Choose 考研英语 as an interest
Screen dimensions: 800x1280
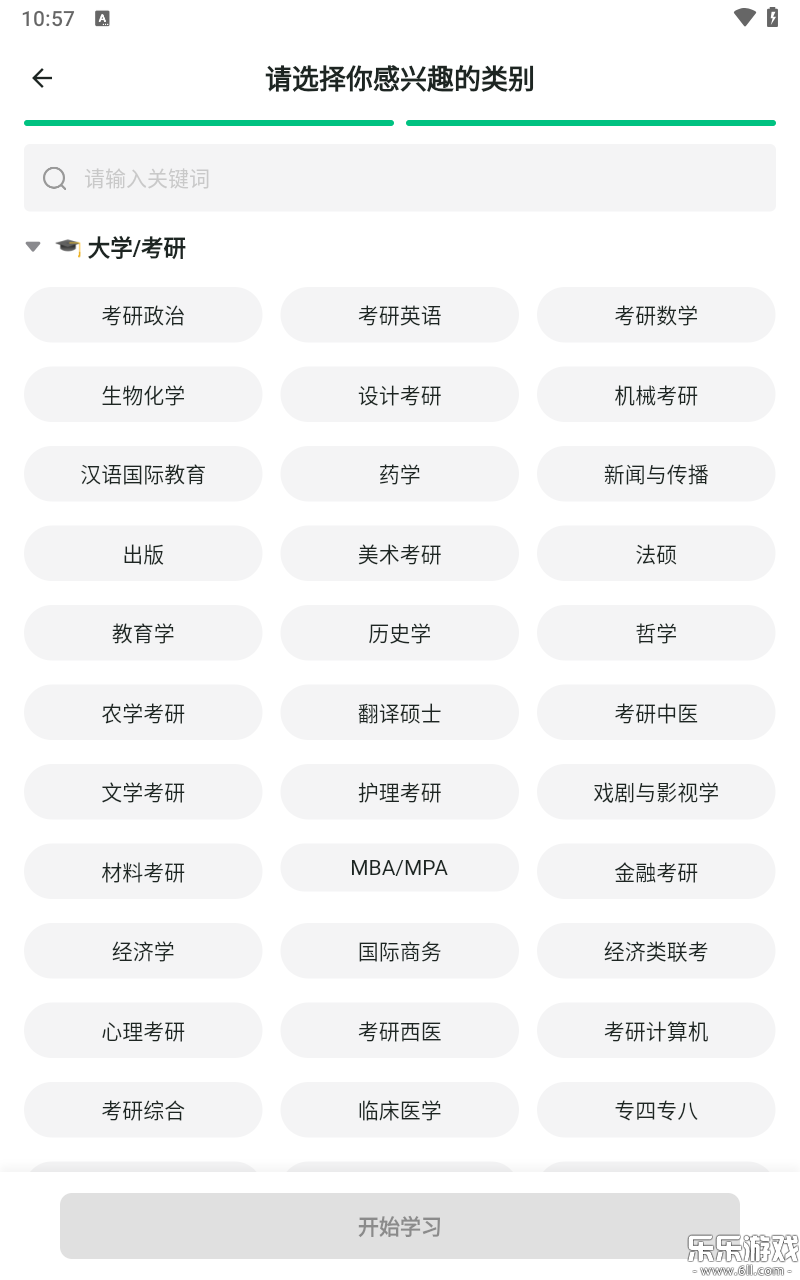click(399, 316)
